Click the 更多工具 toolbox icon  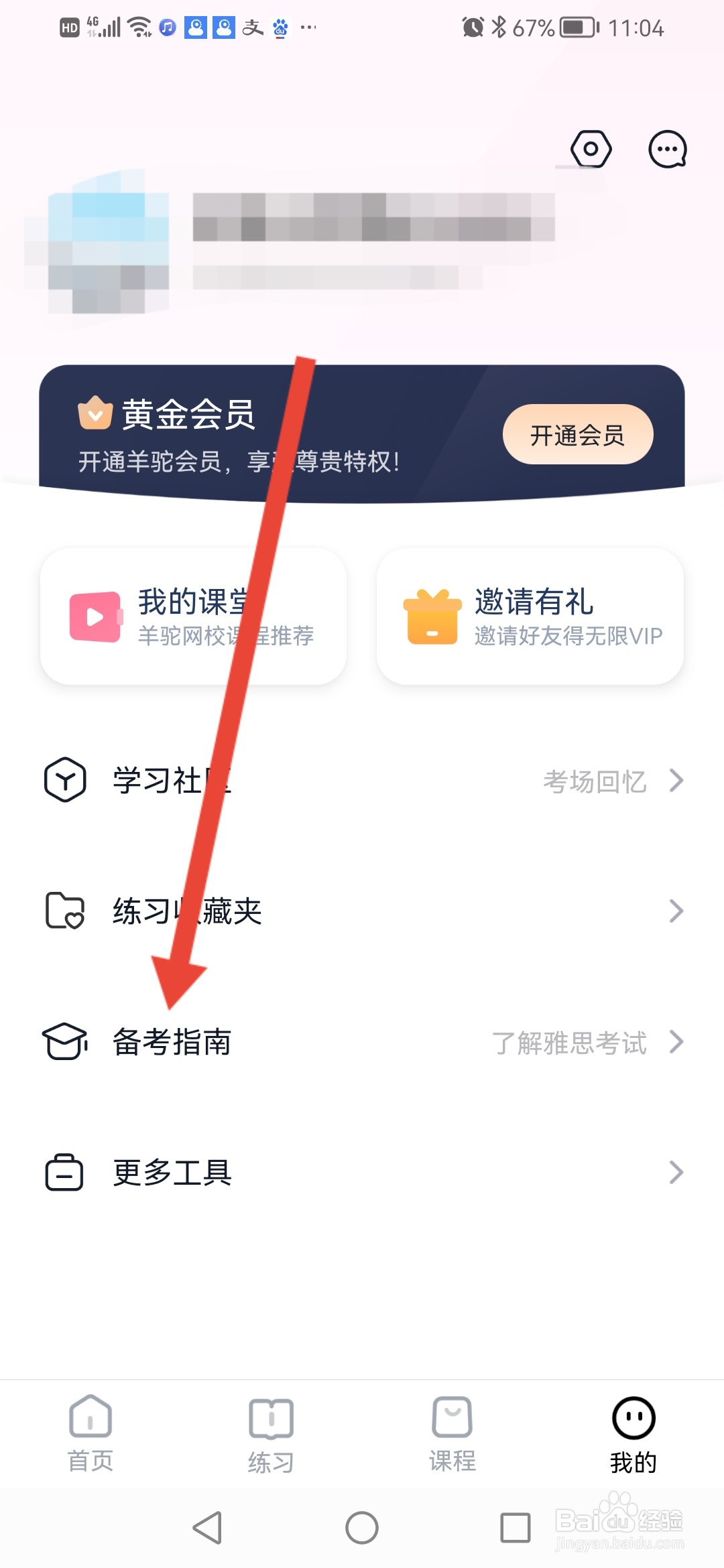coord(64,1171)
